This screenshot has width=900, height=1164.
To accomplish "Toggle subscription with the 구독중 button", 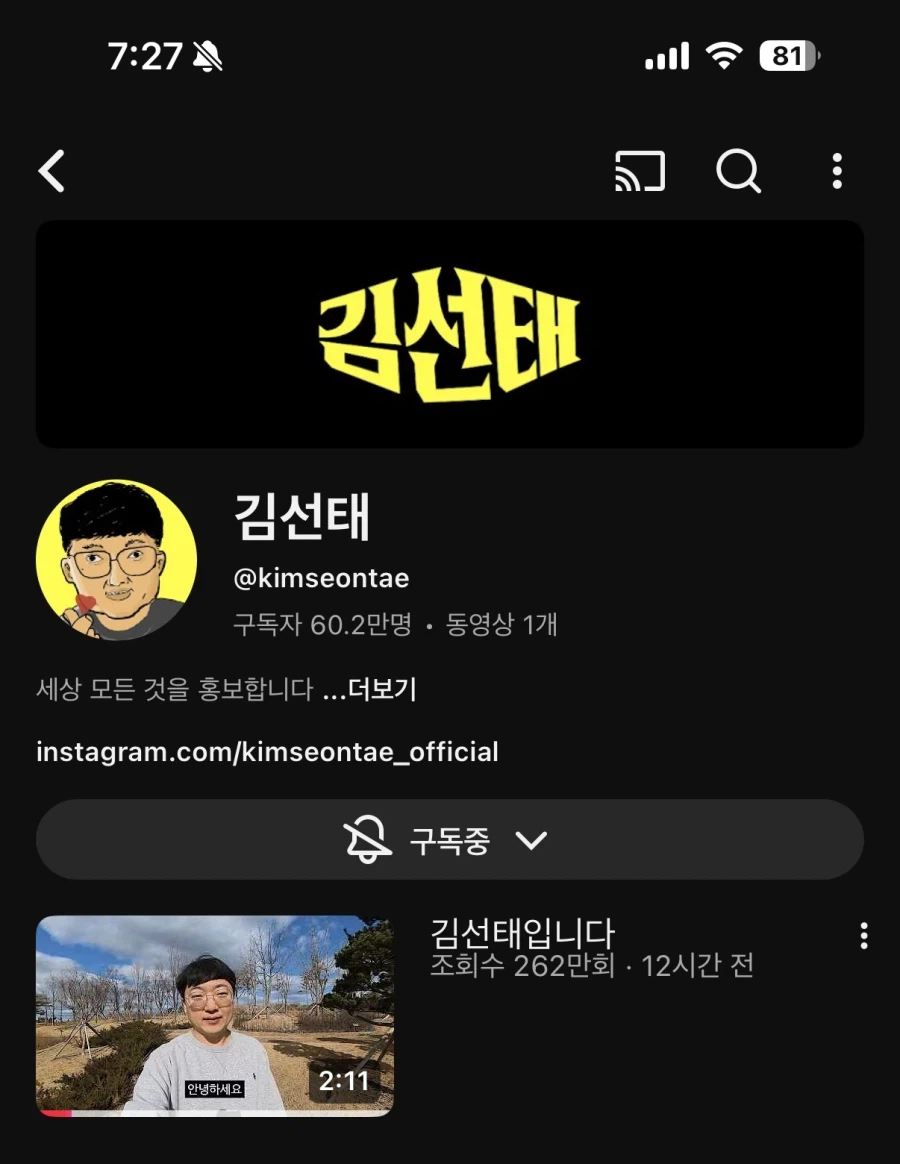I will pyautogui.click(x=450, y=840).
